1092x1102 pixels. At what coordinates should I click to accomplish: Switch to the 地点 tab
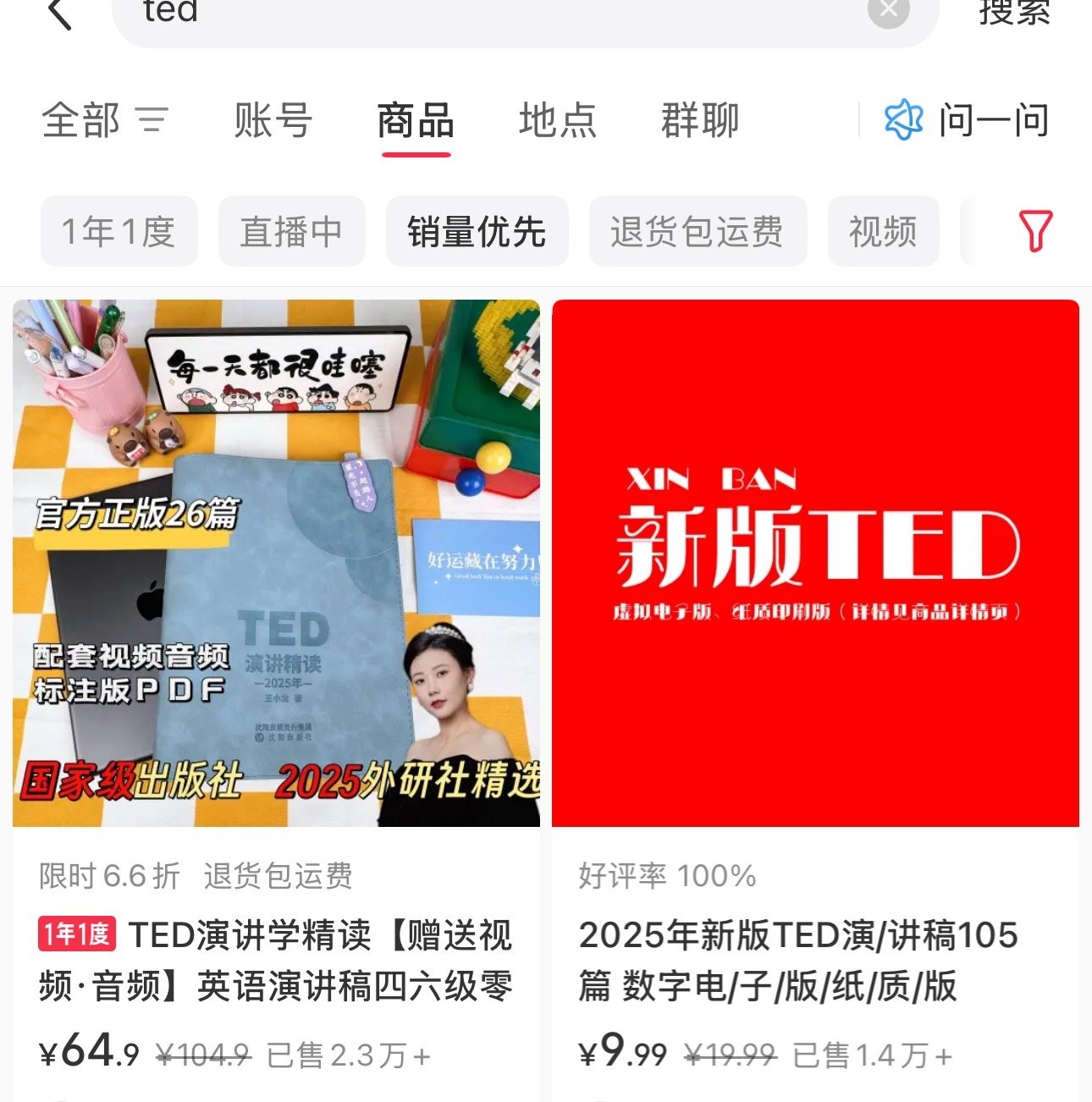click(x=558, y=120)
